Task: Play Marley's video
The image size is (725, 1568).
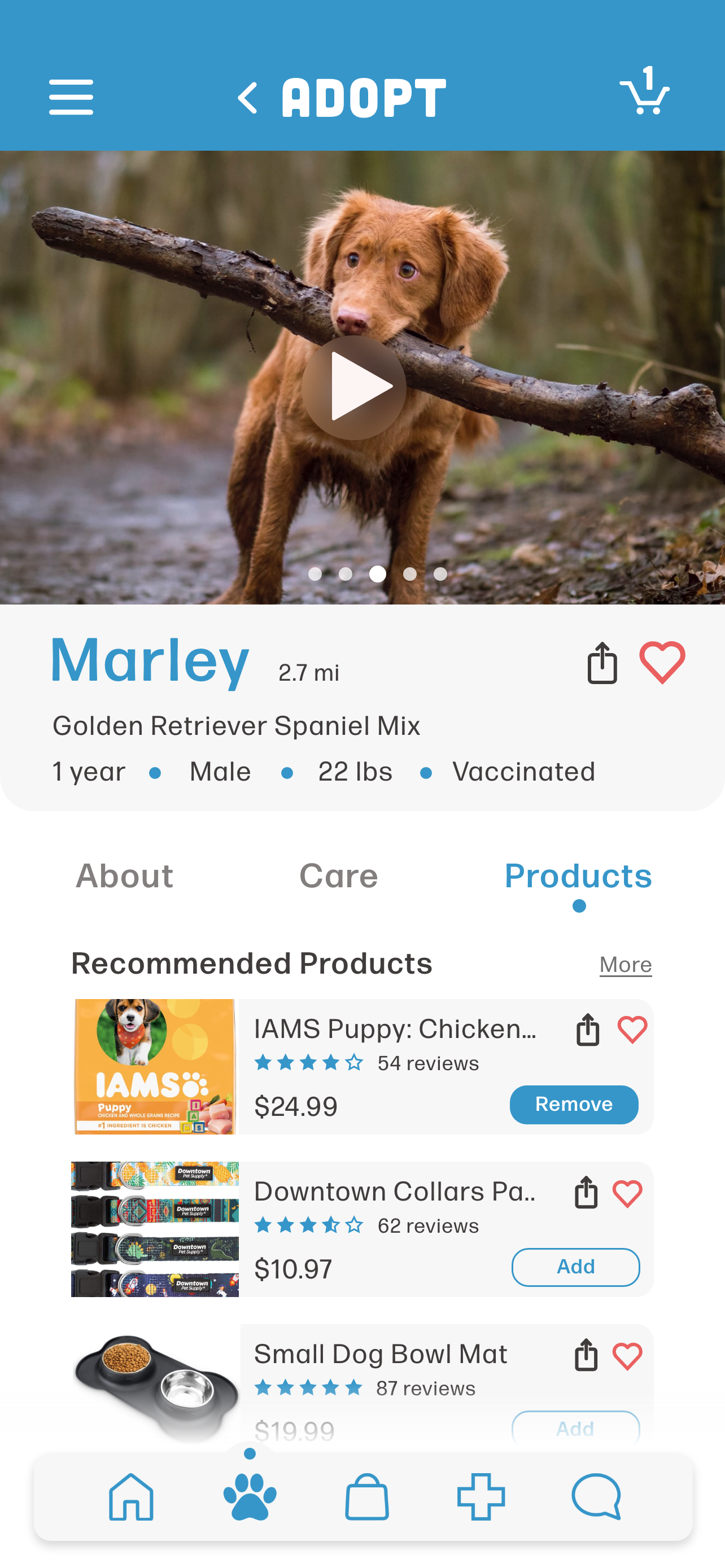Action: pyautogui.click(x=353, y=388)
